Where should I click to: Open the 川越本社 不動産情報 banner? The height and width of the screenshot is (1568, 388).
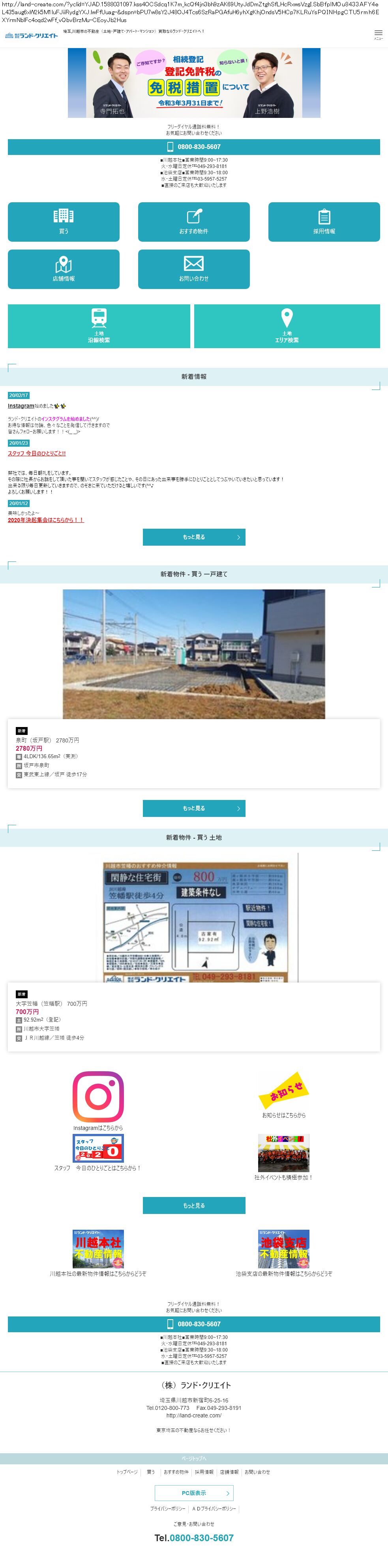[98, 1248]
